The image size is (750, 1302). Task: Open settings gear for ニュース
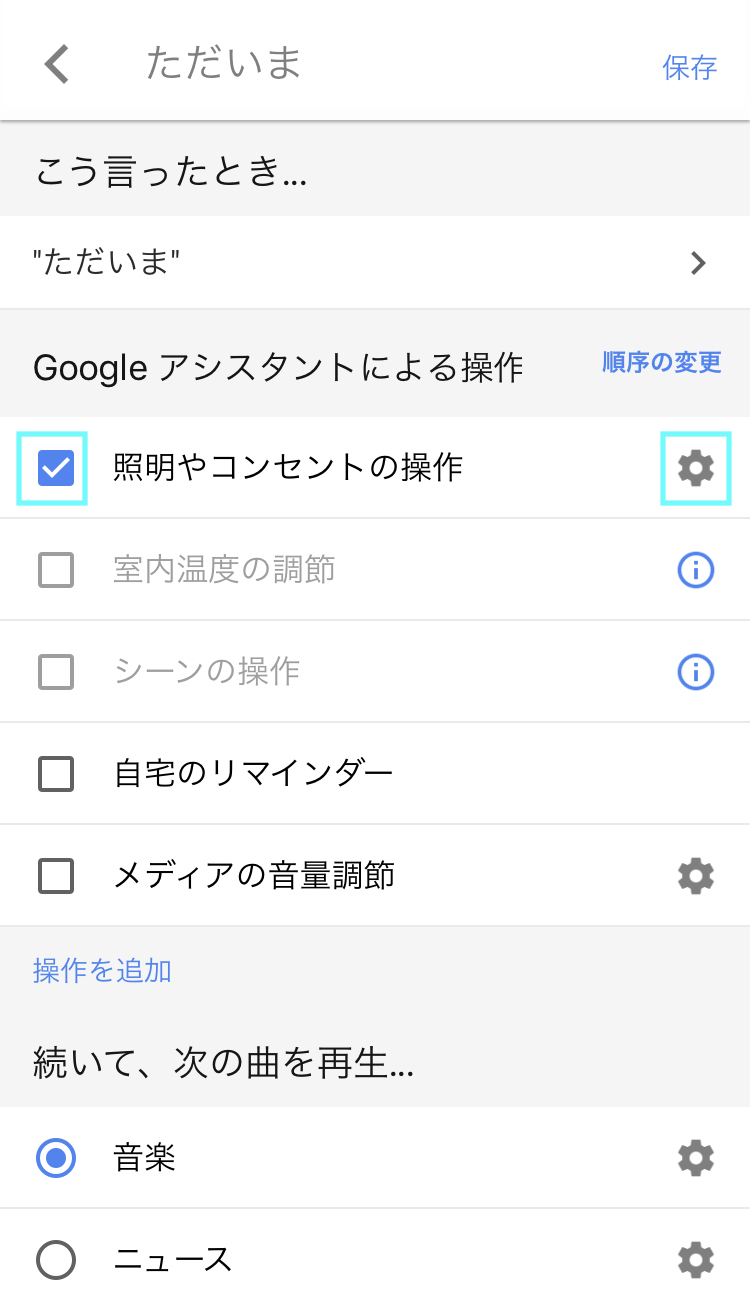(696, 1260)
